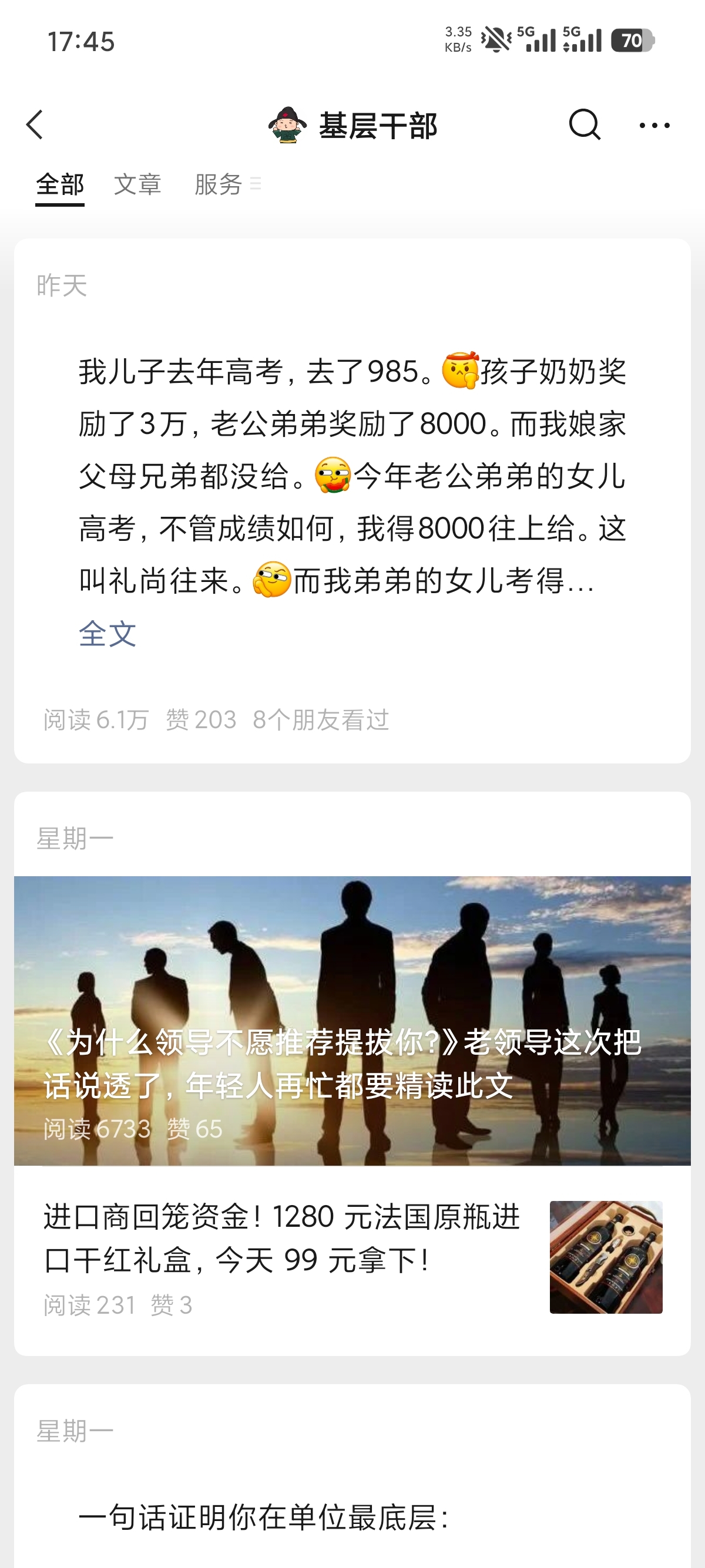
Task: Switch to the 文章 tab
Action: tap(137, 184)
